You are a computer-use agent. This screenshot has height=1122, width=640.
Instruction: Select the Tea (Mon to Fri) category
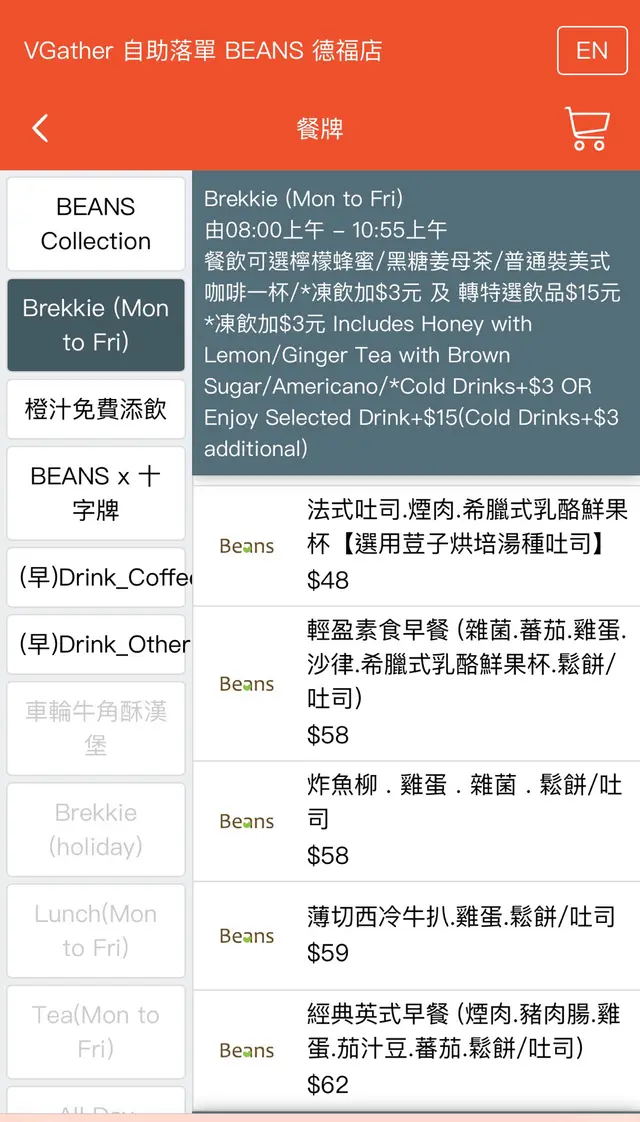pyautogui.click(x=96, y=1031)
